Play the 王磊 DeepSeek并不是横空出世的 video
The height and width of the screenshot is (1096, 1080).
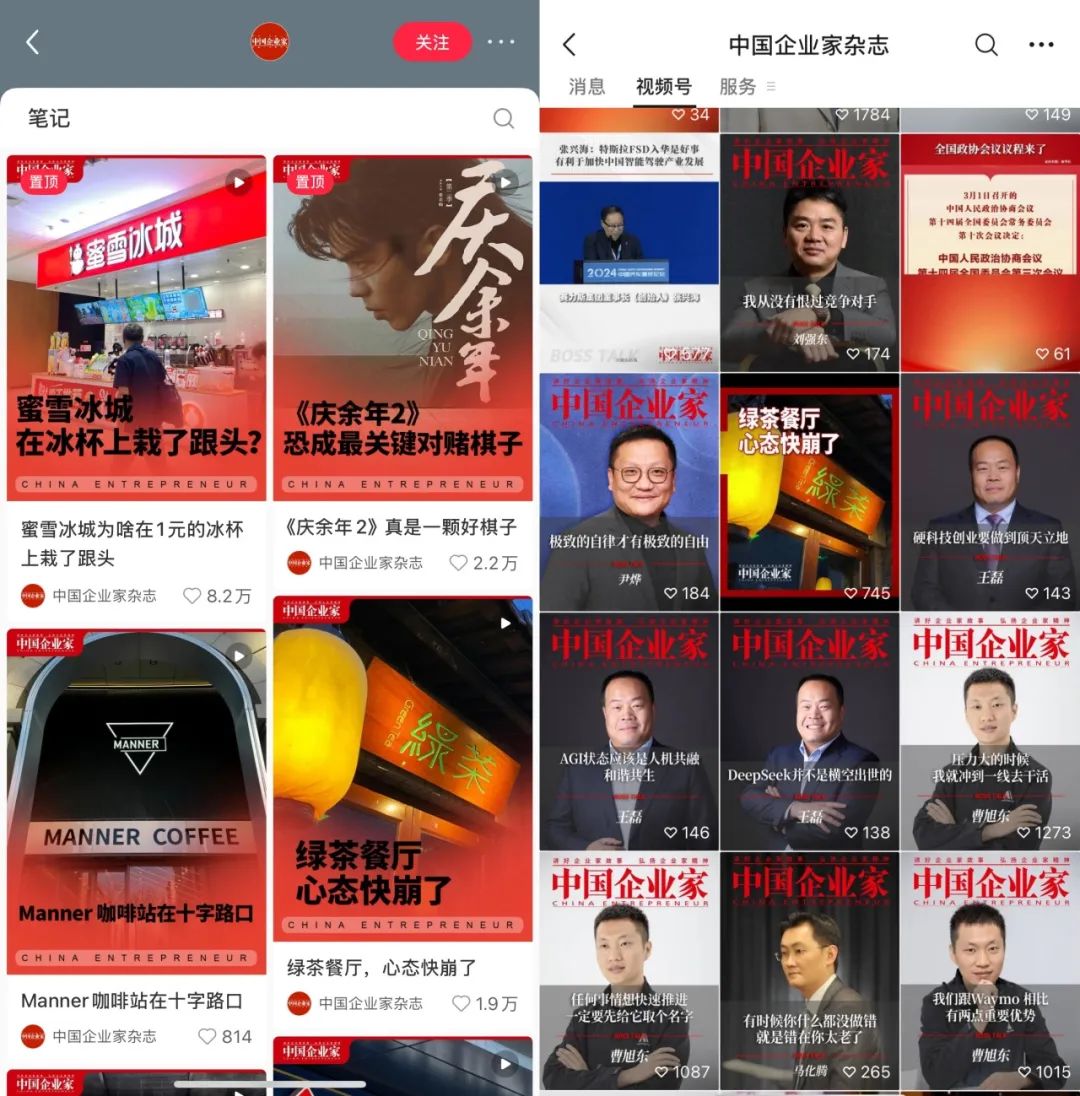[x=808, y=731]
